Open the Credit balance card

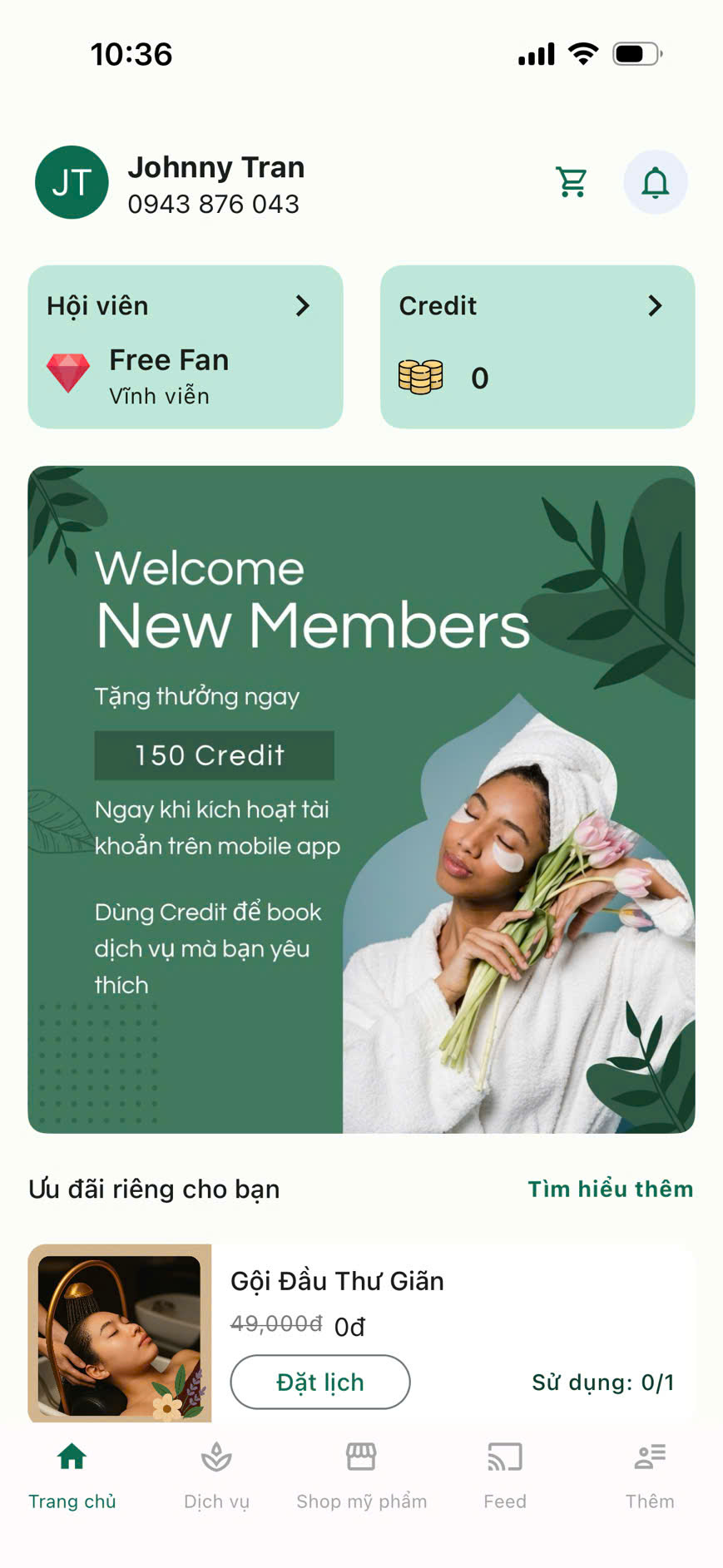537,347
